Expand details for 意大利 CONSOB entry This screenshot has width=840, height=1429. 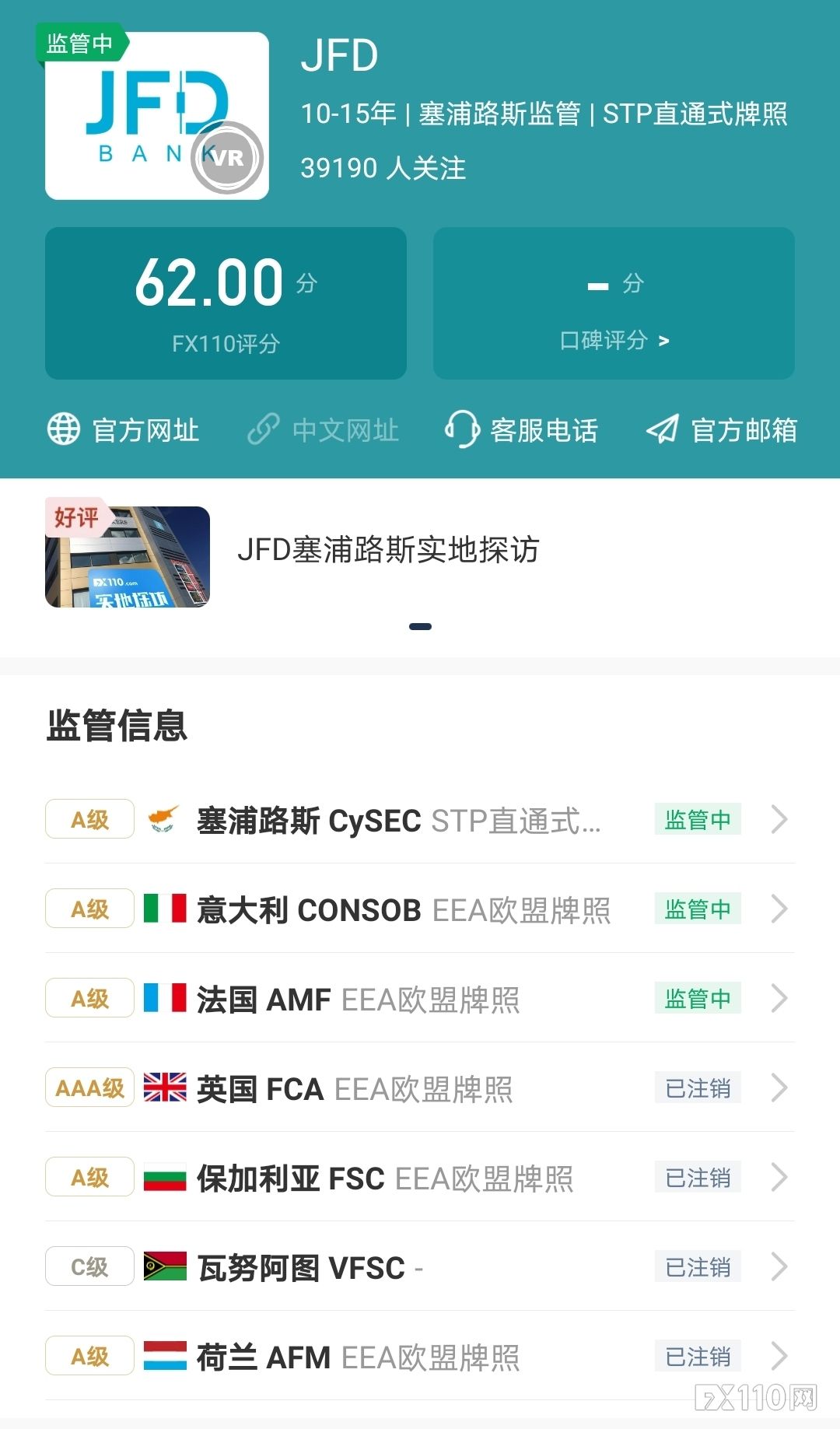click(x=778, y=909)
